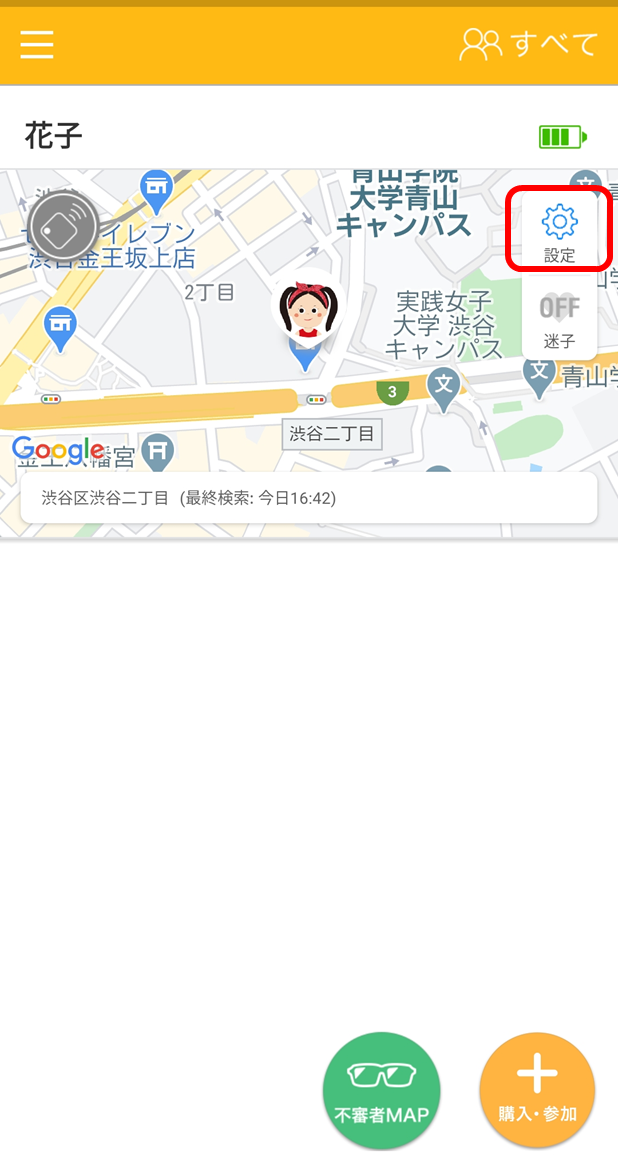Toggle the 迷子 lost mode switch

559,317
